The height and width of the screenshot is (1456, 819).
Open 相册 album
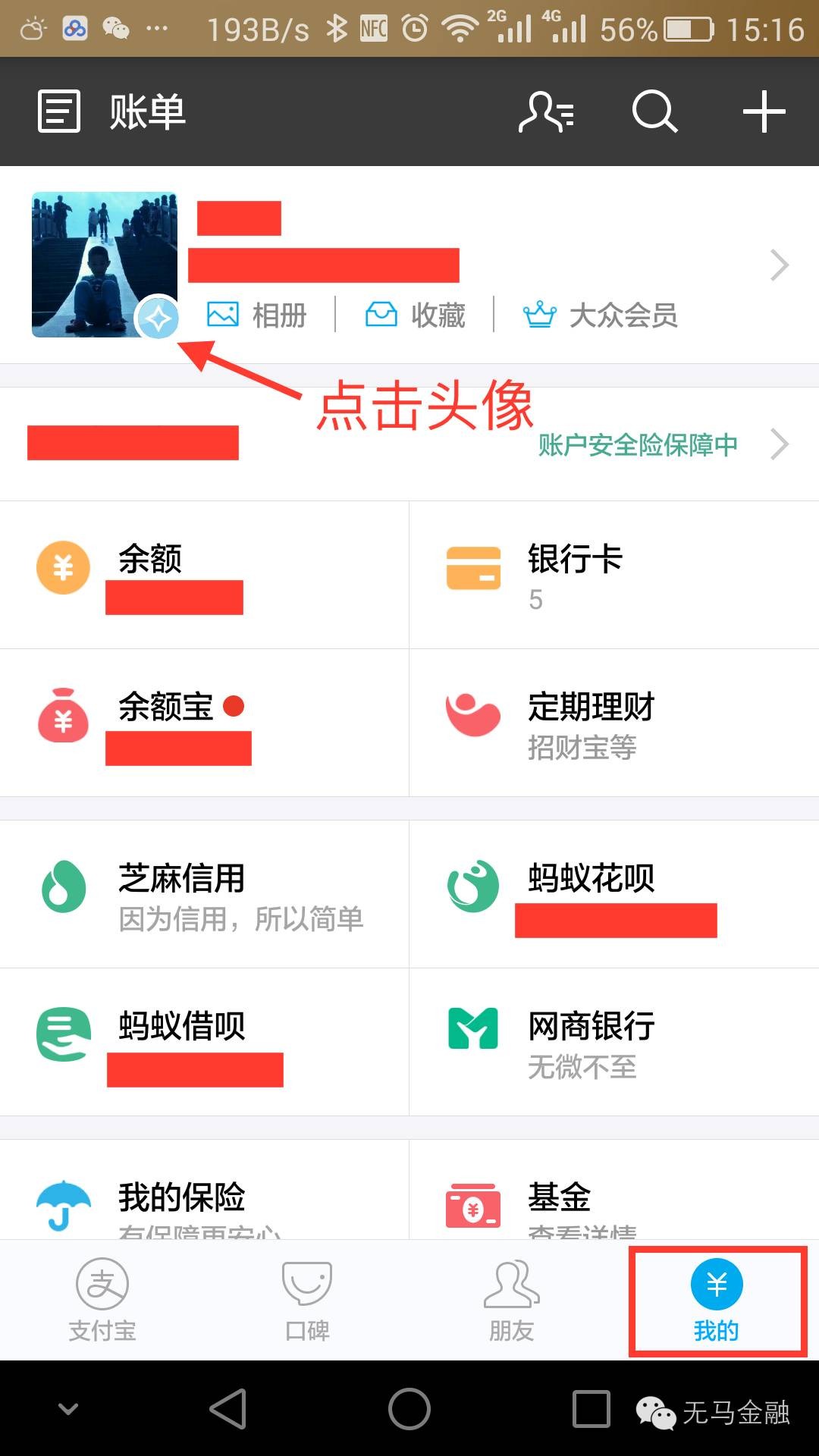[258, 315]
